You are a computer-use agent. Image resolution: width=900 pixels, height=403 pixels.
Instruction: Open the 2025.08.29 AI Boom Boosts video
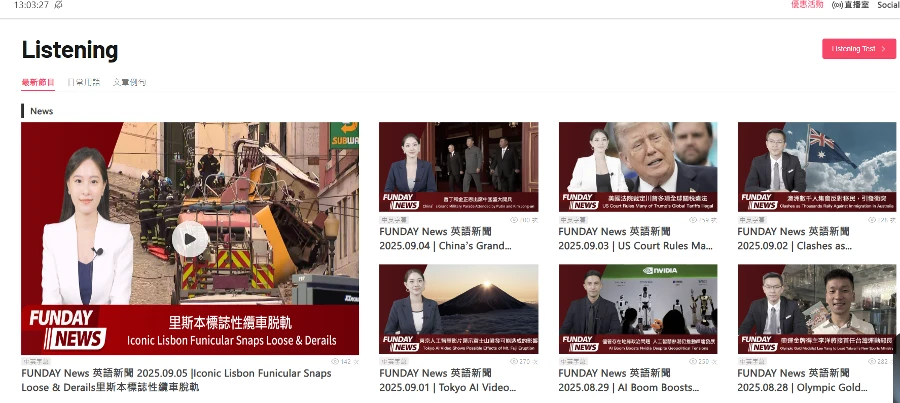point(637,309)
